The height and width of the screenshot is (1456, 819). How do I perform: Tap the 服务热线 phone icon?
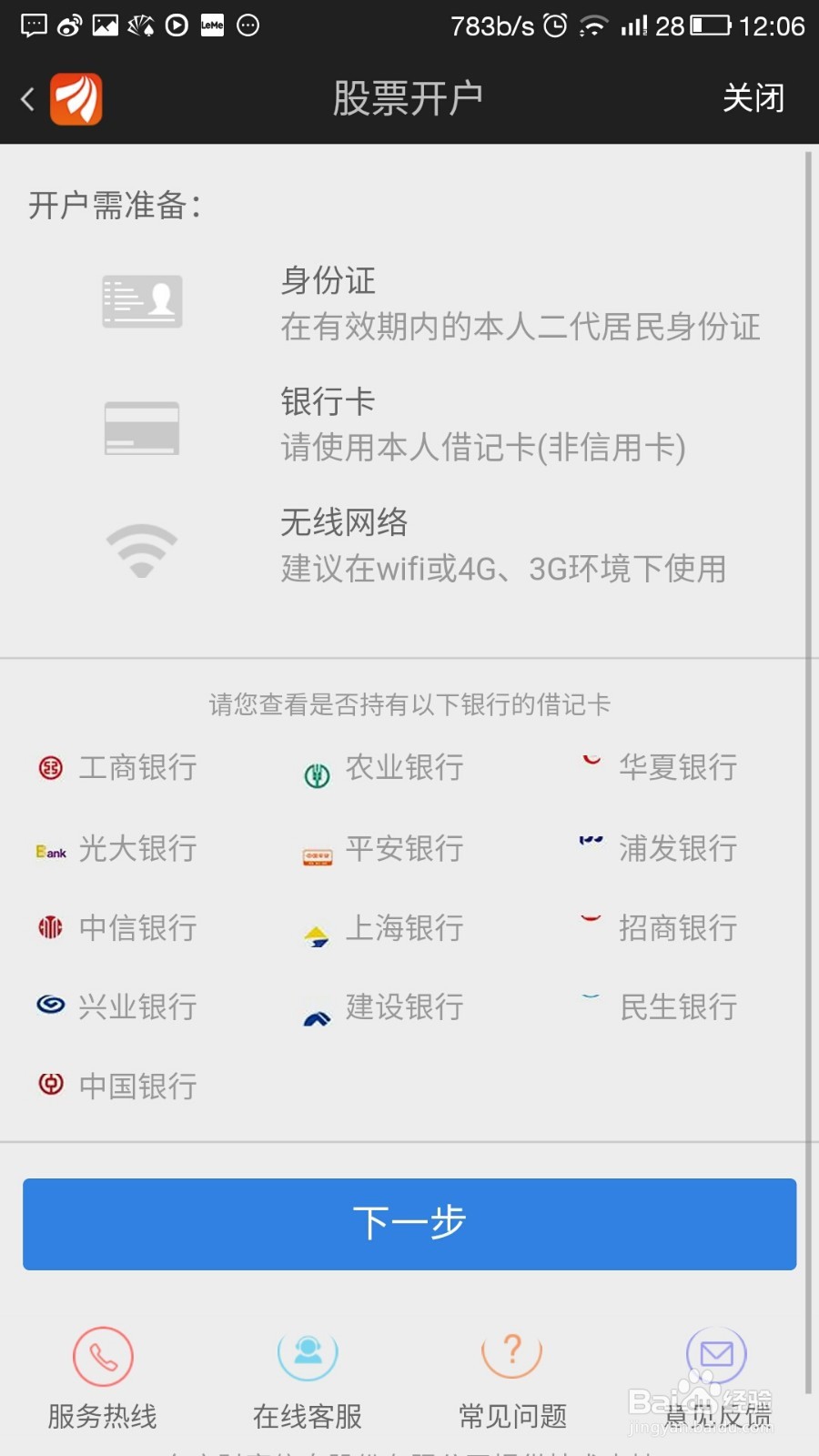click(103, 1356)
